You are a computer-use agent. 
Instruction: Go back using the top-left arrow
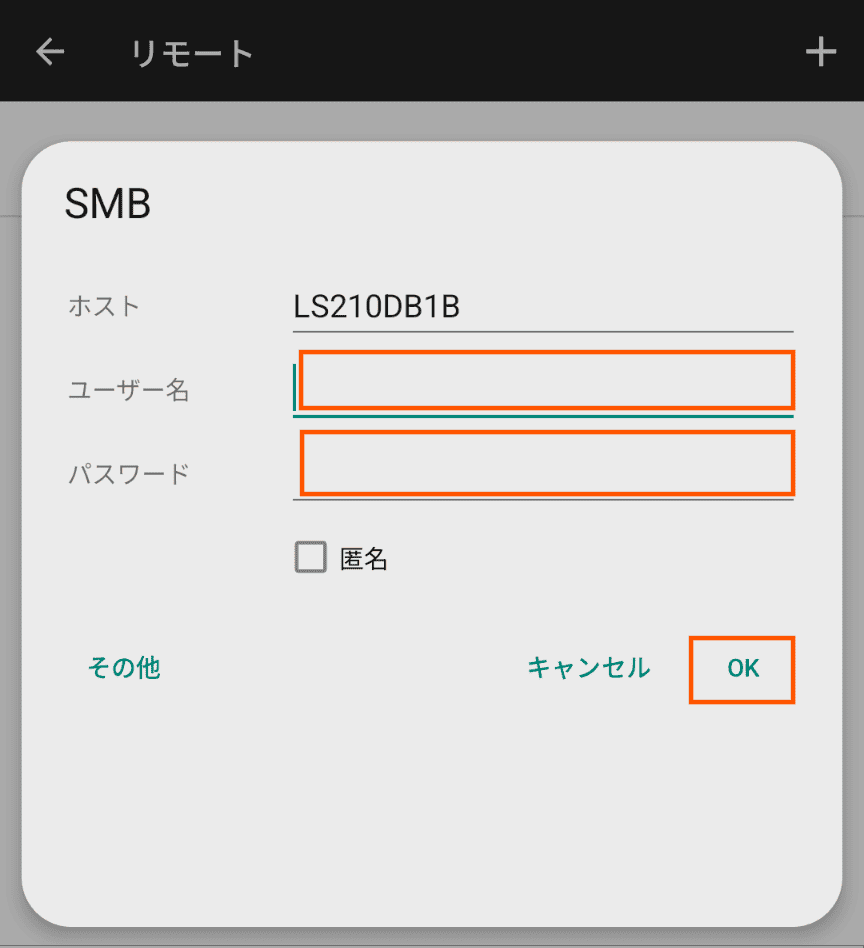pos(50,52)
